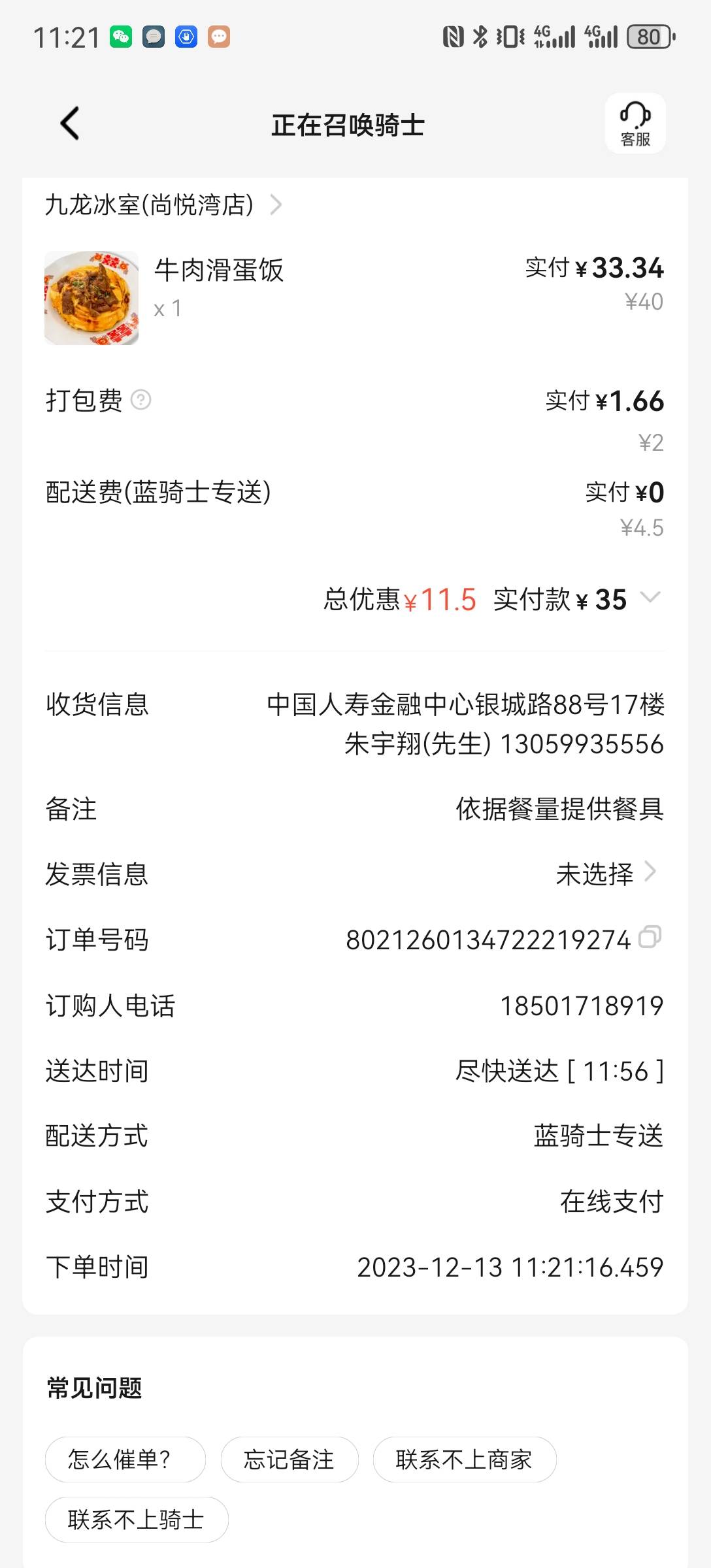Choose the 联系不上骑士 chip
711x1568 pixels.
coord(137,1520)
